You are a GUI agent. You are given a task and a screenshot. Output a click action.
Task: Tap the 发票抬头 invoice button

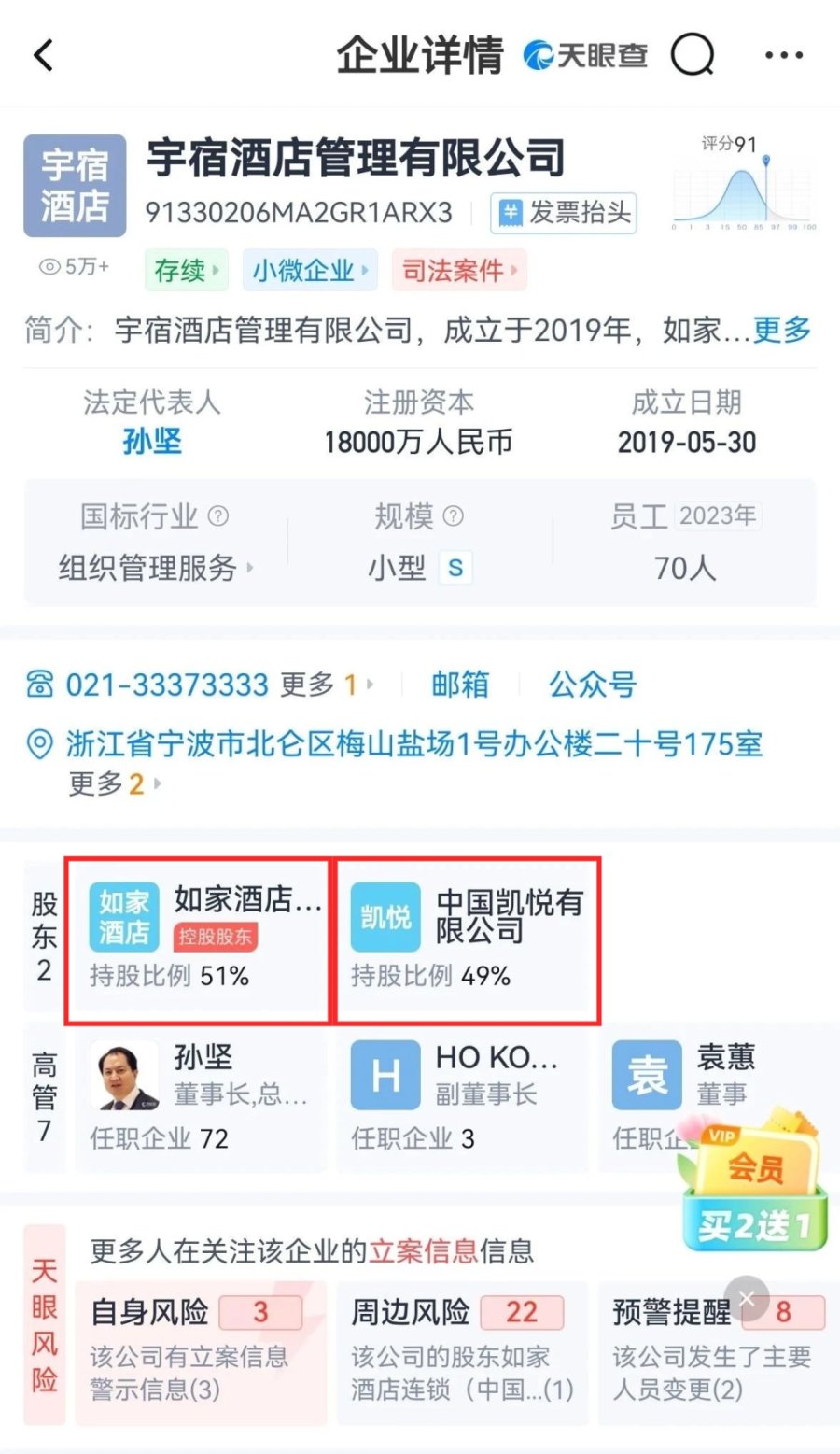coord(564,213)
